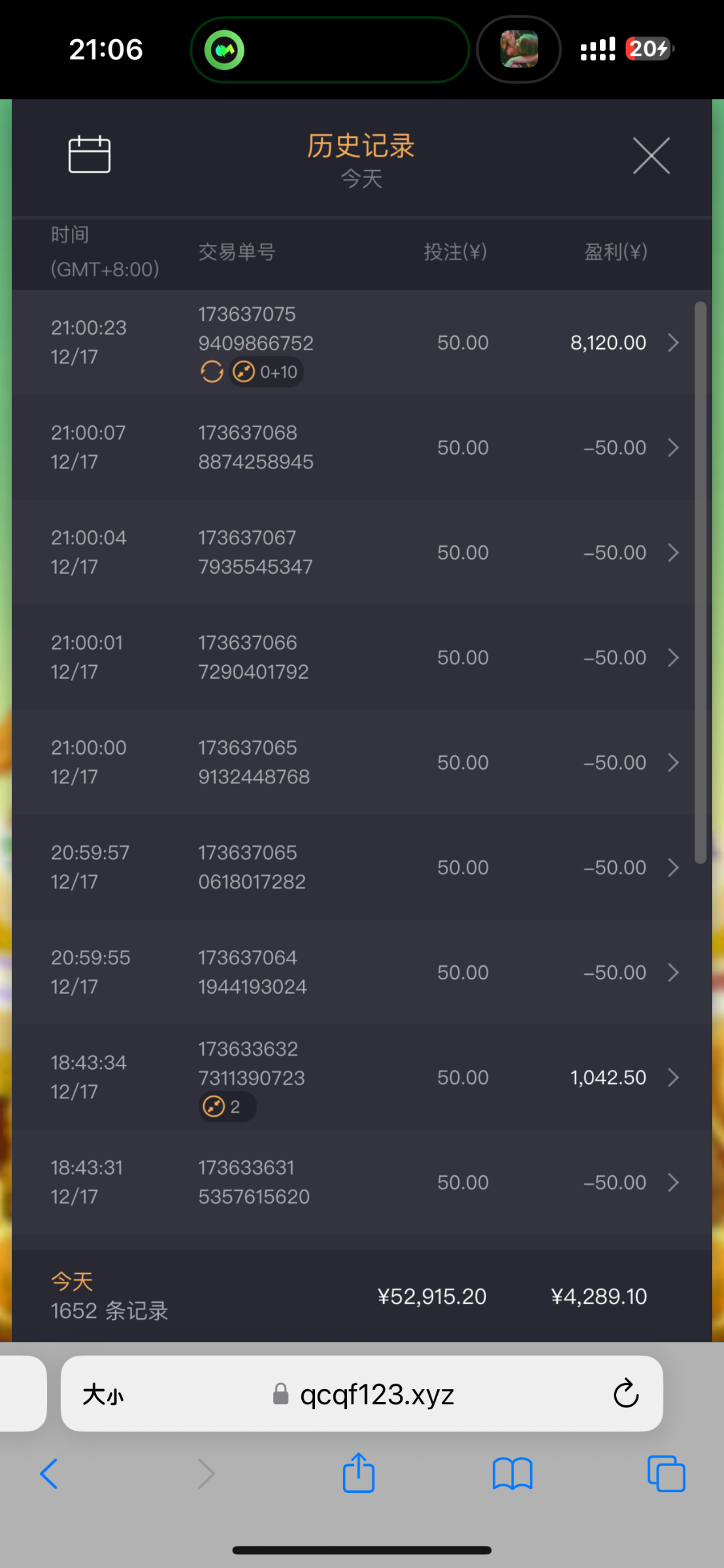Go back to the previous page
This screenshot has height=1568, width=724.
pyautogui.click(x=49, y=1475)
